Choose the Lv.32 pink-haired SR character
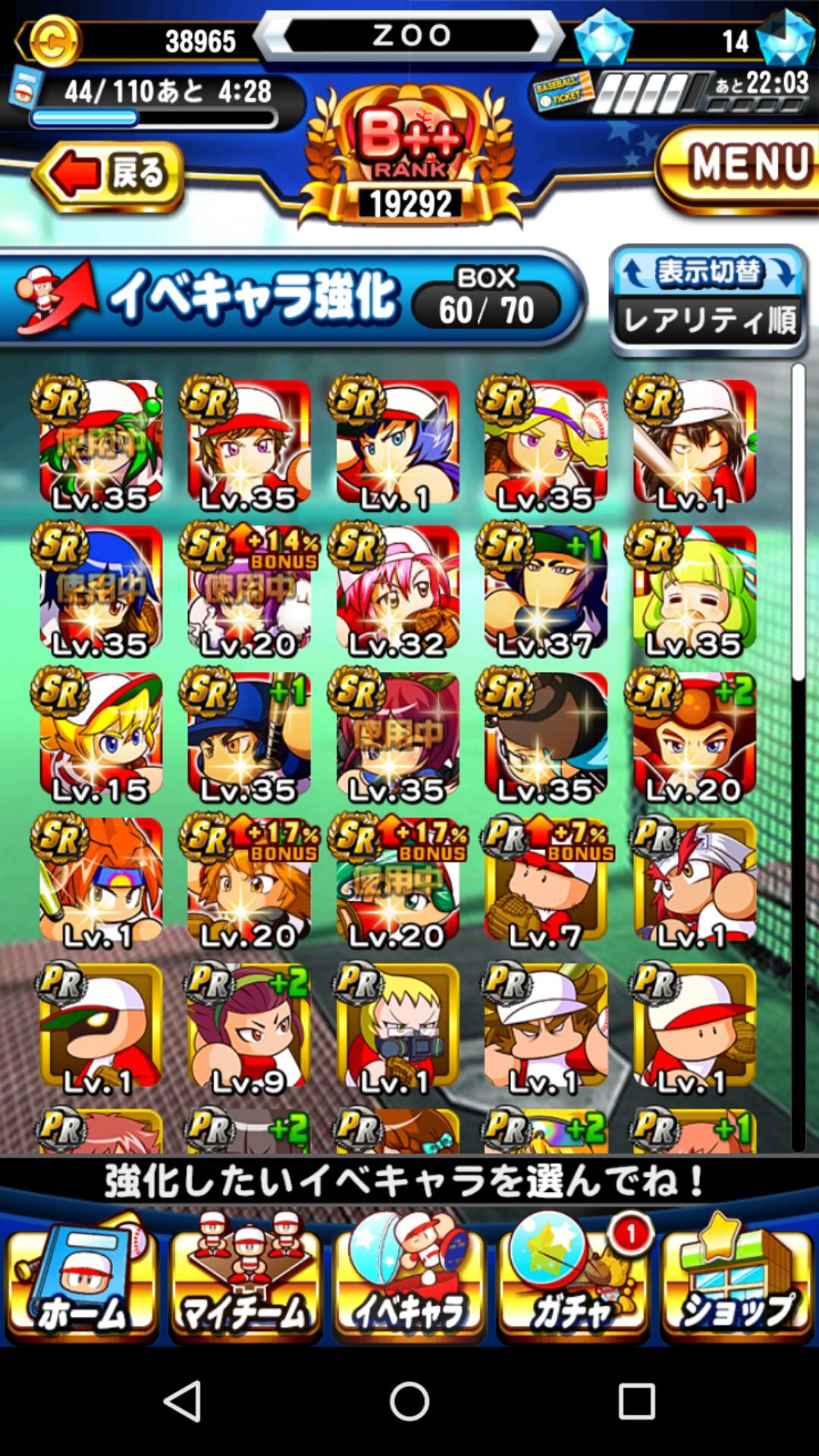 [397, 591]
